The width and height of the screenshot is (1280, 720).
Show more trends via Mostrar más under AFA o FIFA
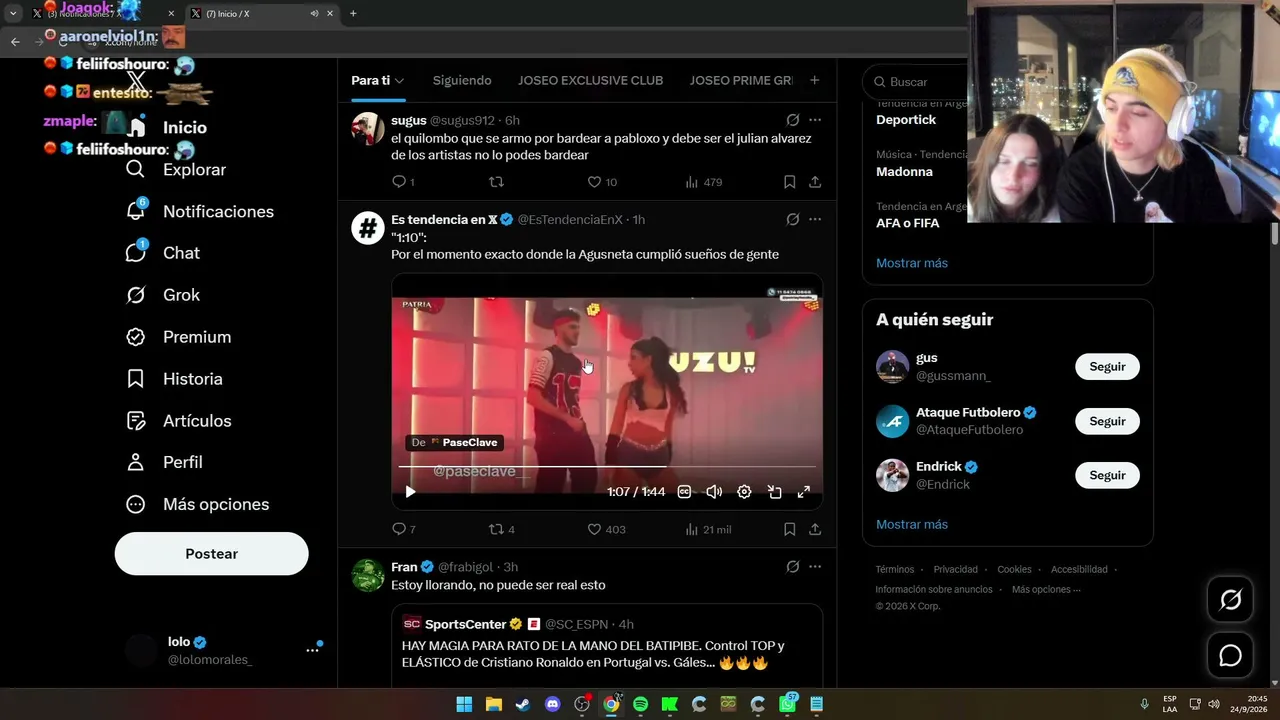(x=912, y=263)
